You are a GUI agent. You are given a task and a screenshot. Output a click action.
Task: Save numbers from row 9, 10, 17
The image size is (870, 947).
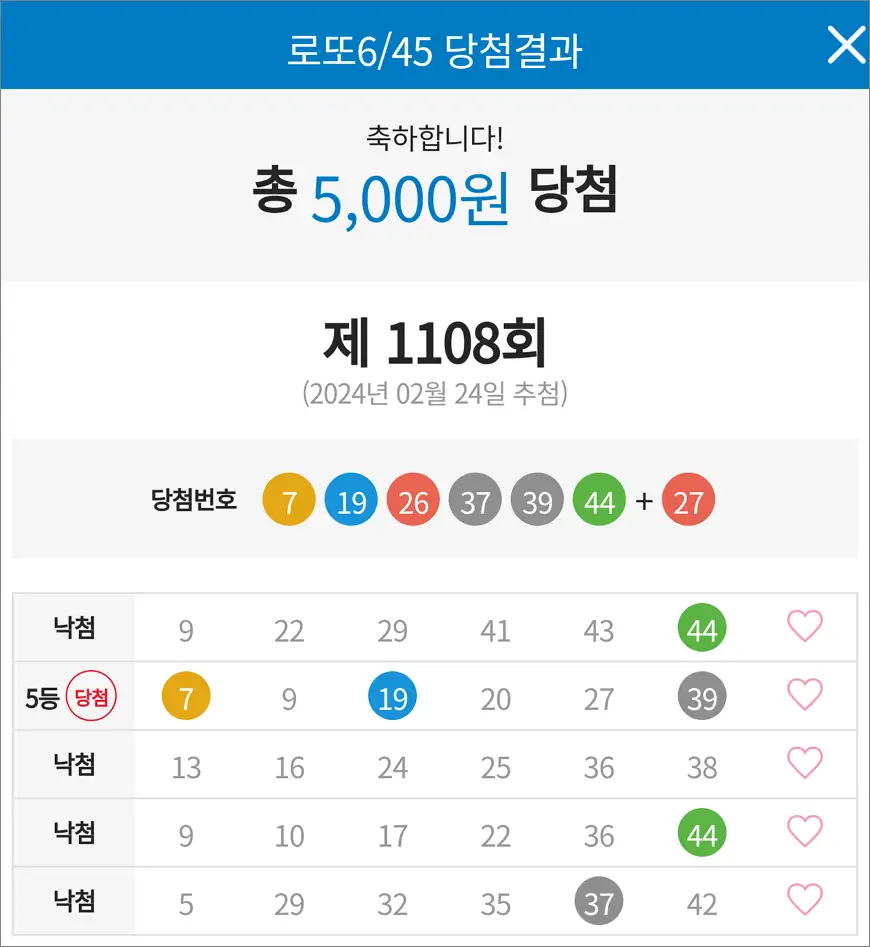(x=805, y=832)
